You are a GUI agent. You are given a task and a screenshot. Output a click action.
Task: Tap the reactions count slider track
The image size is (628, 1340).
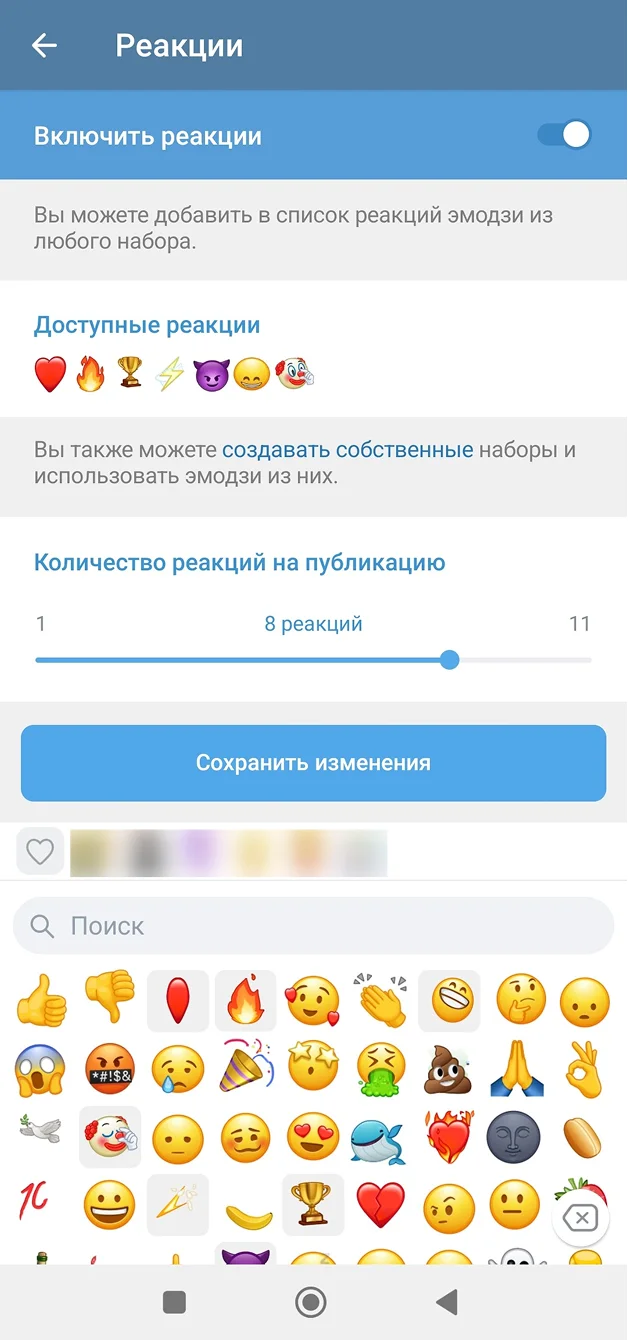(x=312, y=660)
